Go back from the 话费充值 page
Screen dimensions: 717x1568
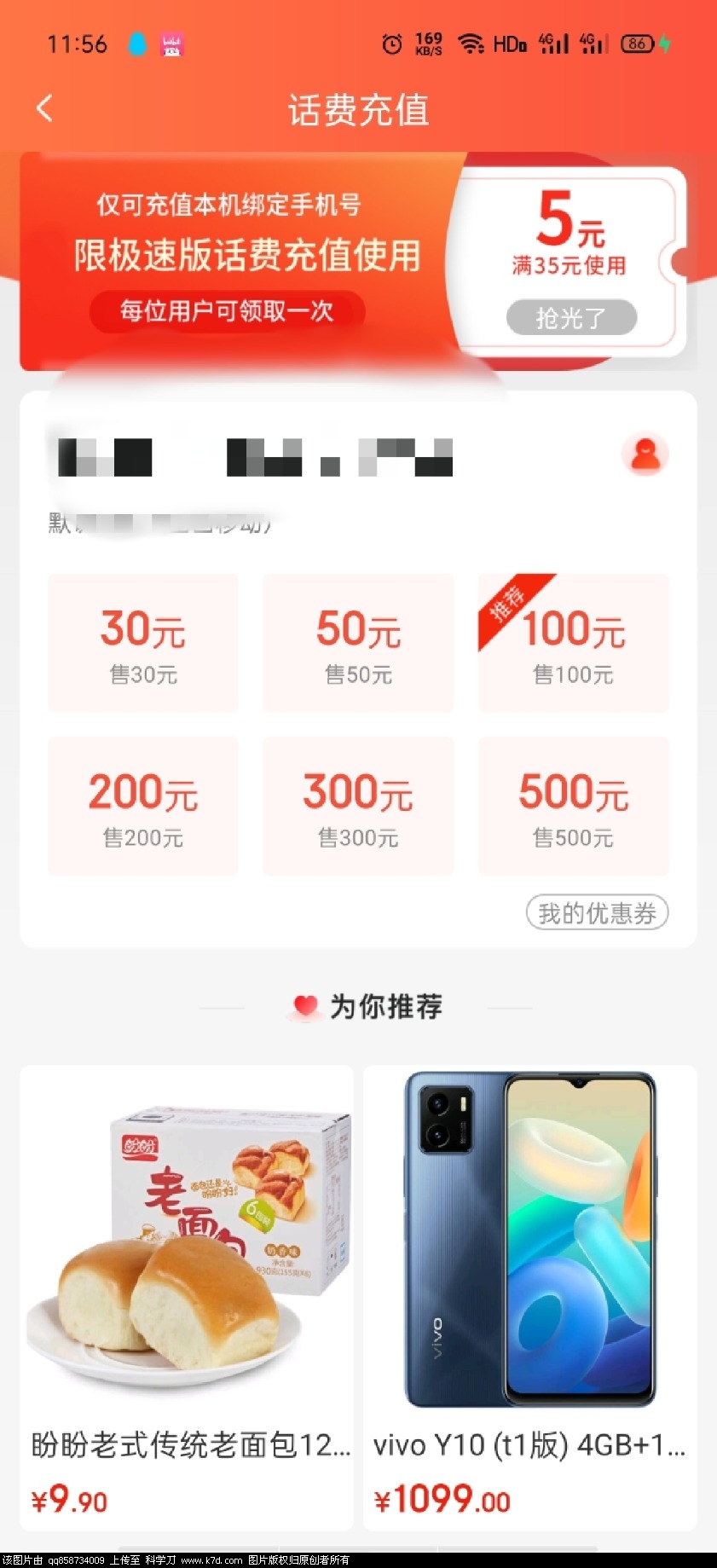point(45,108)
